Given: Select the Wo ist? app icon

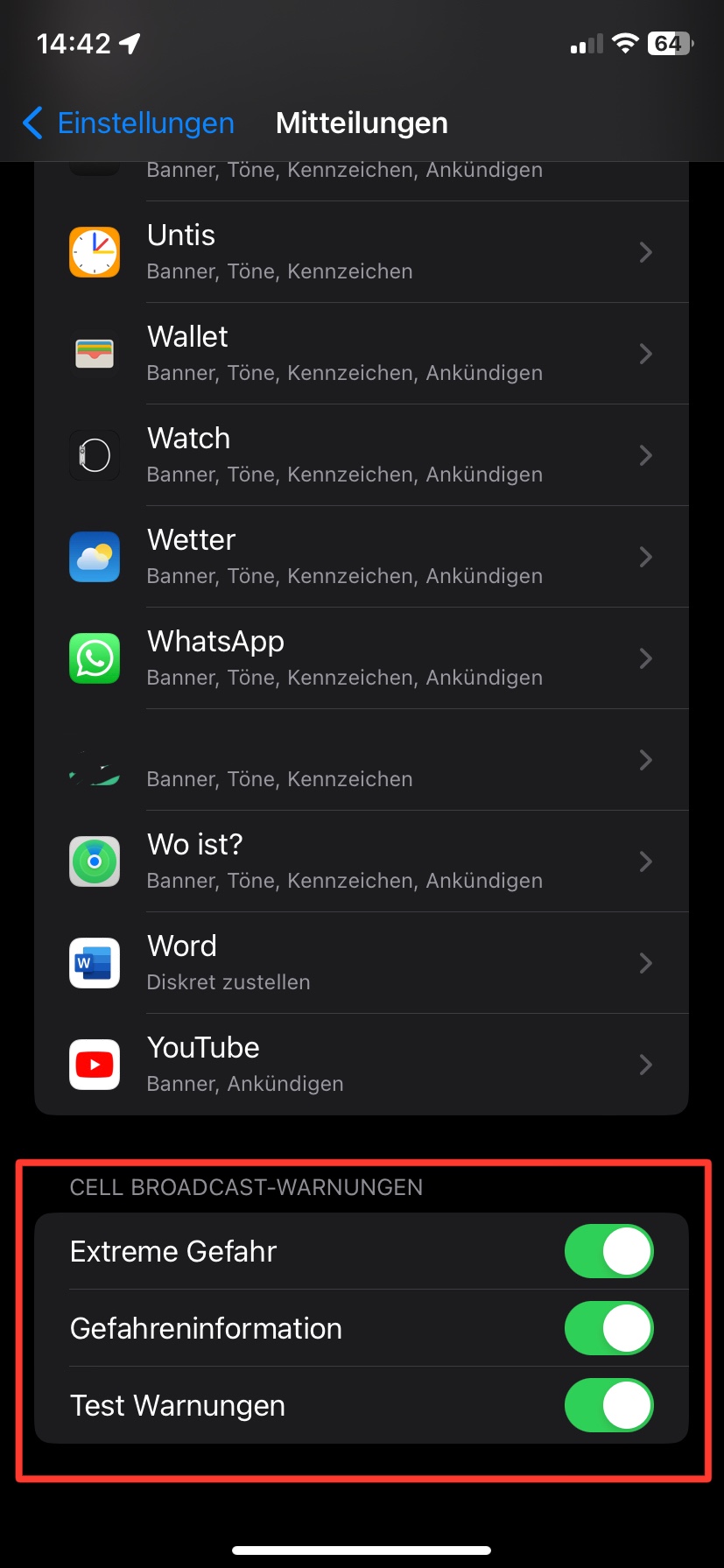Looking at the screenshot, I should coord(94,861).
